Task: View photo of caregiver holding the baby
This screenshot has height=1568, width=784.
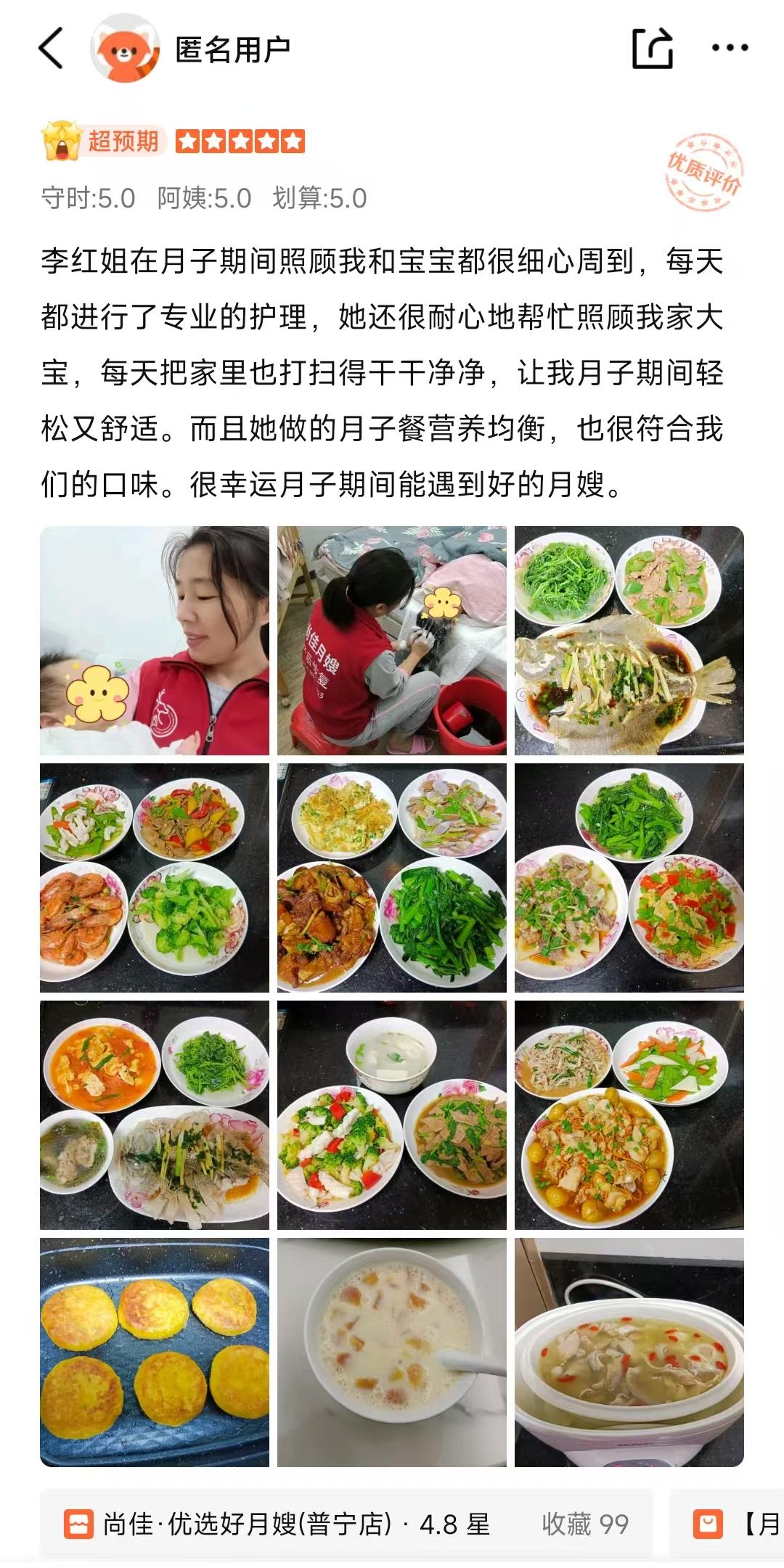Action: [x=154, y=640]
